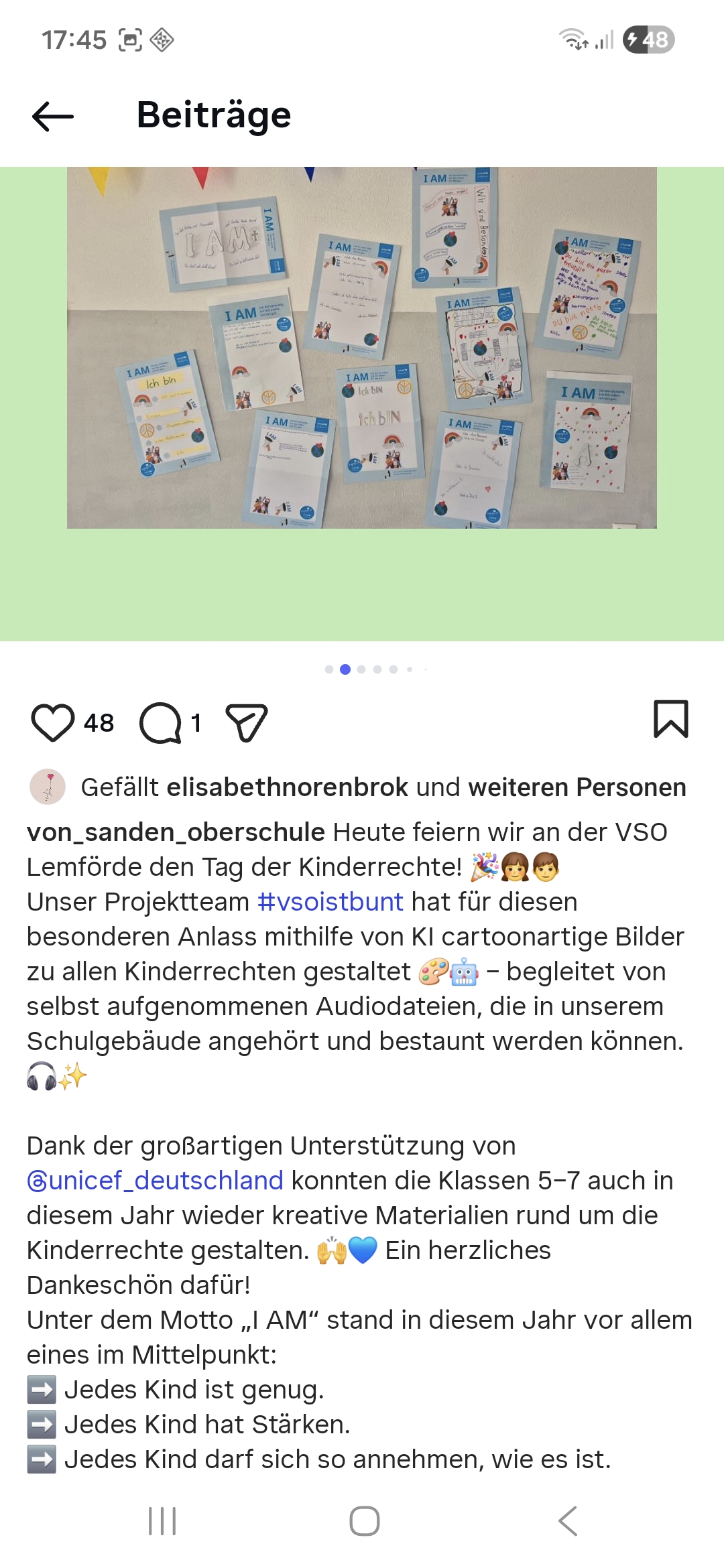Open the von_sanden_oberschule profile from the caption

[176, 832]
